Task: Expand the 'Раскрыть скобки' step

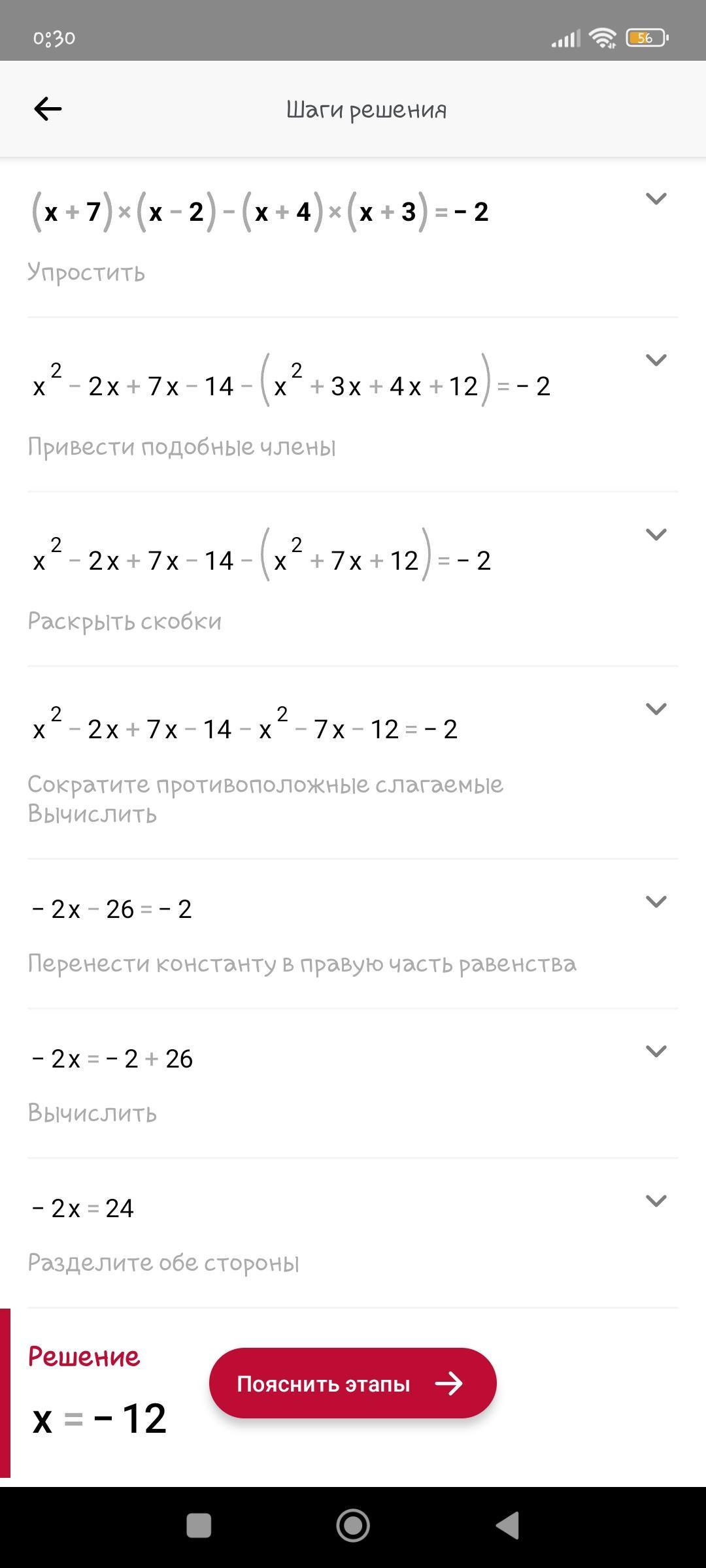Action: [x=656, y=534]
